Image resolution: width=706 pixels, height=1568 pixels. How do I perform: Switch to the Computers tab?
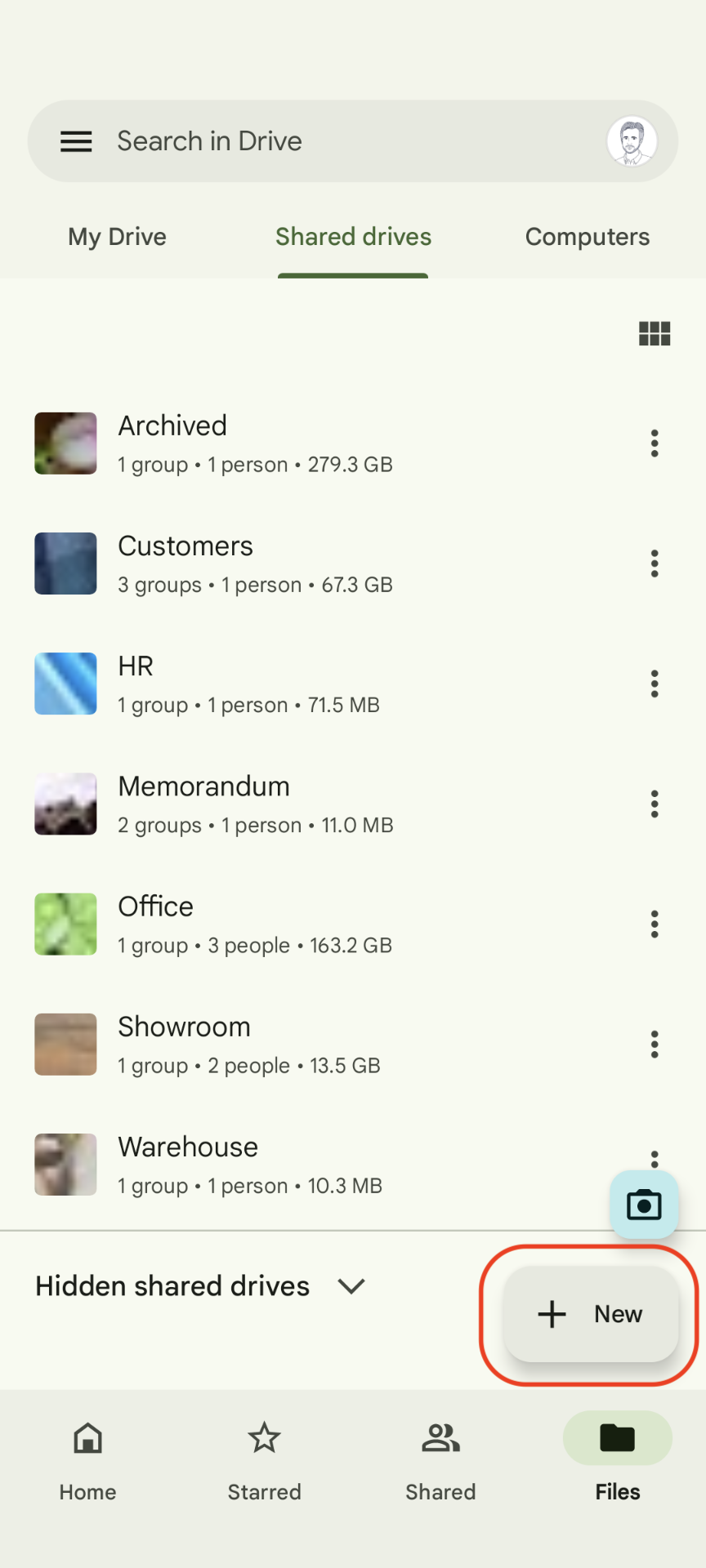(x=587, y=237)
